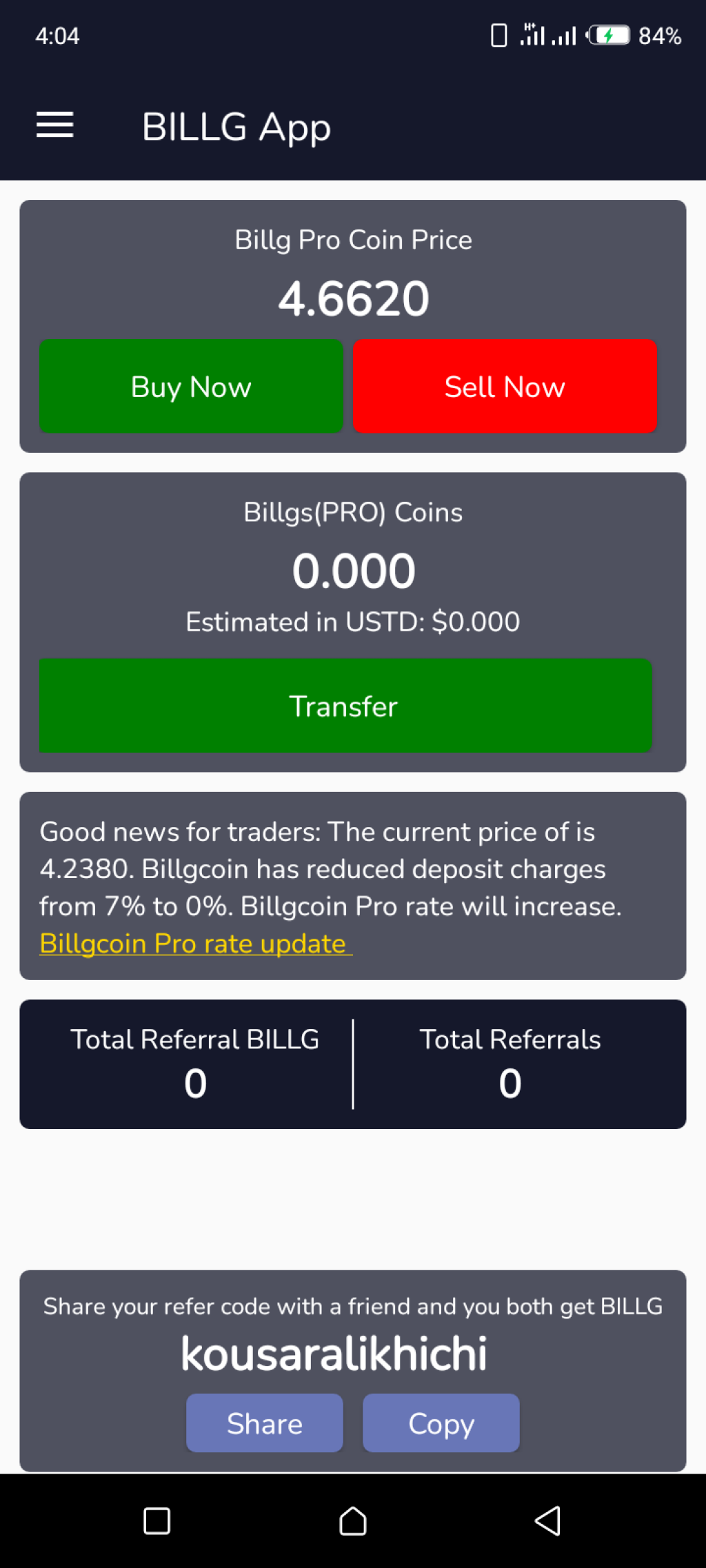Go to the system home screen
The width and height of the screenshot is (706, 1568).
pyautogui.click(x=352, y=1520)
